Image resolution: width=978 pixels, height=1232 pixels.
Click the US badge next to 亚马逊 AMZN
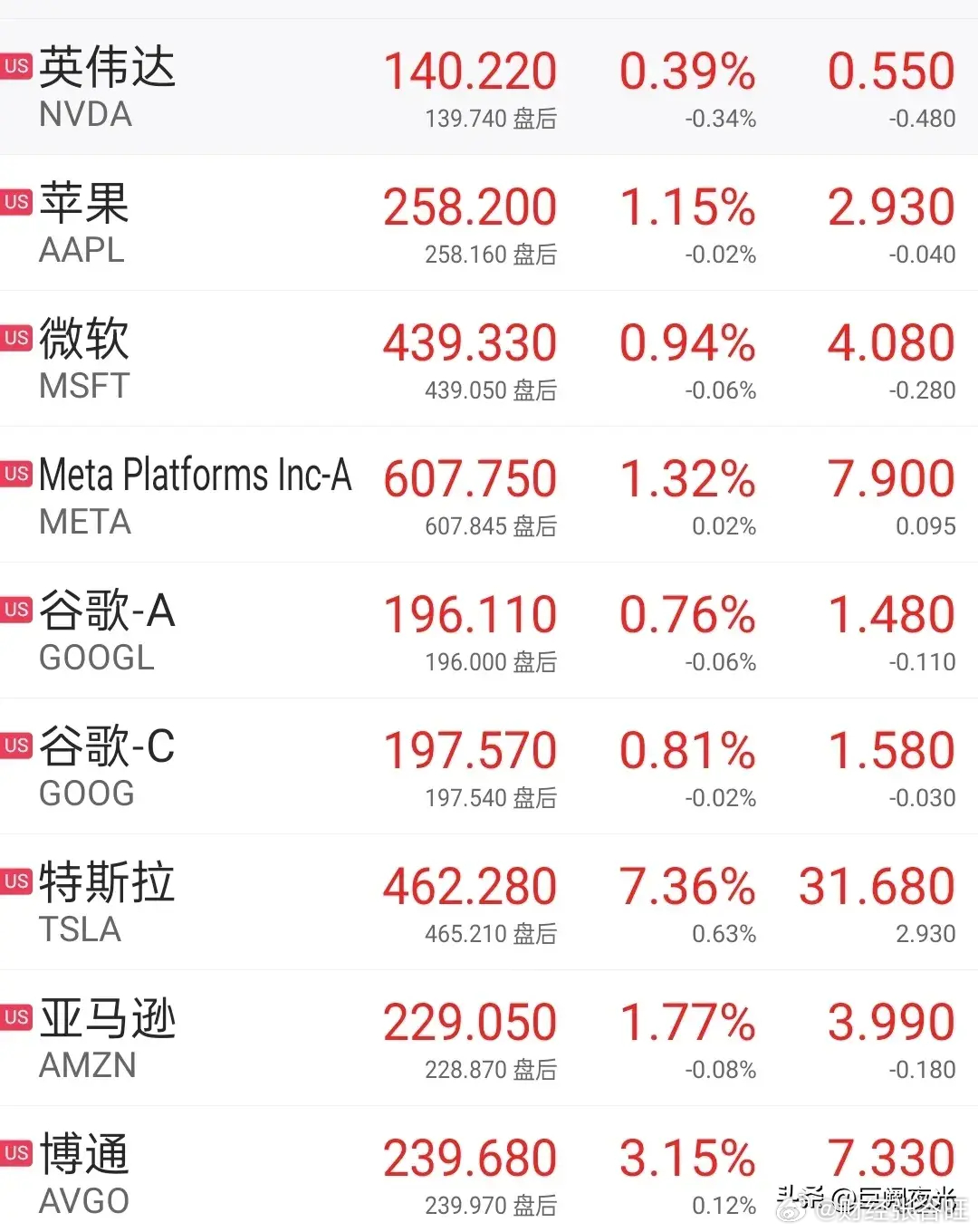point(14,1016)
